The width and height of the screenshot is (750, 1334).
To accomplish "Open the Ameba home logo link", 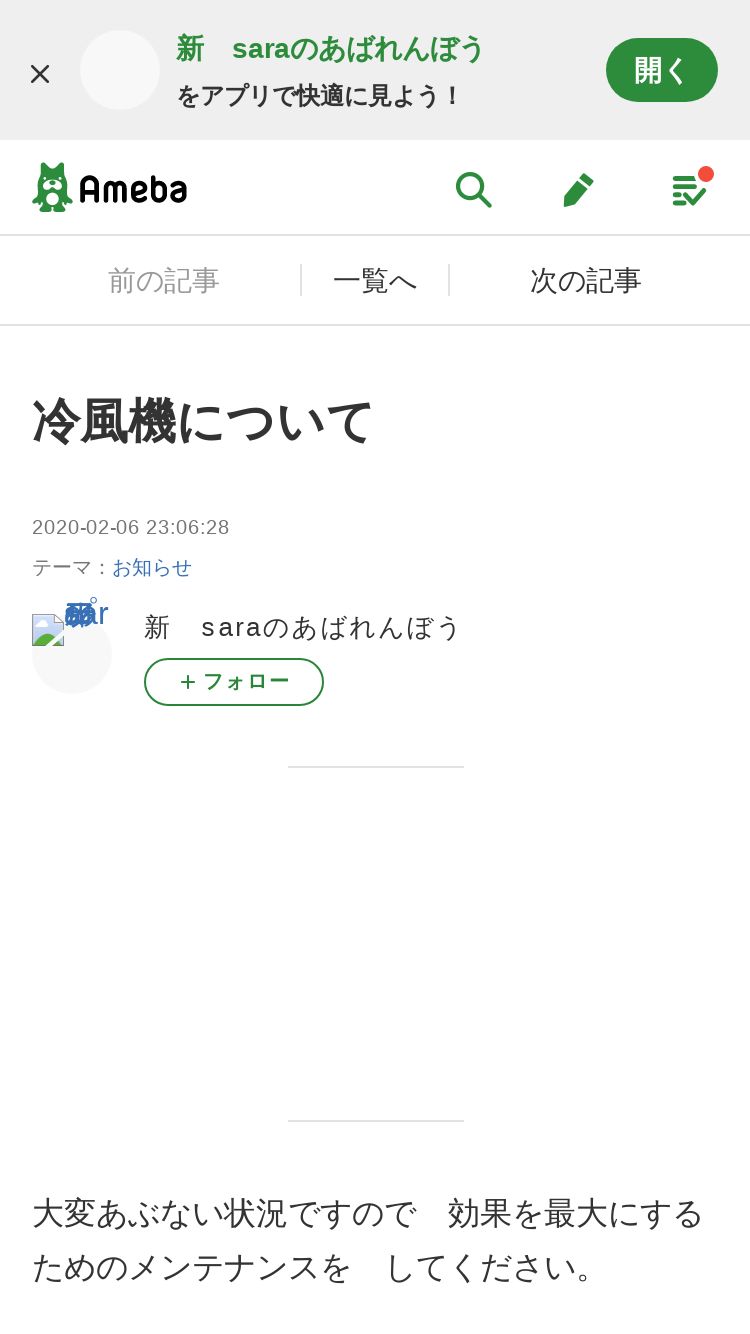I will click(x=110, y=187).
